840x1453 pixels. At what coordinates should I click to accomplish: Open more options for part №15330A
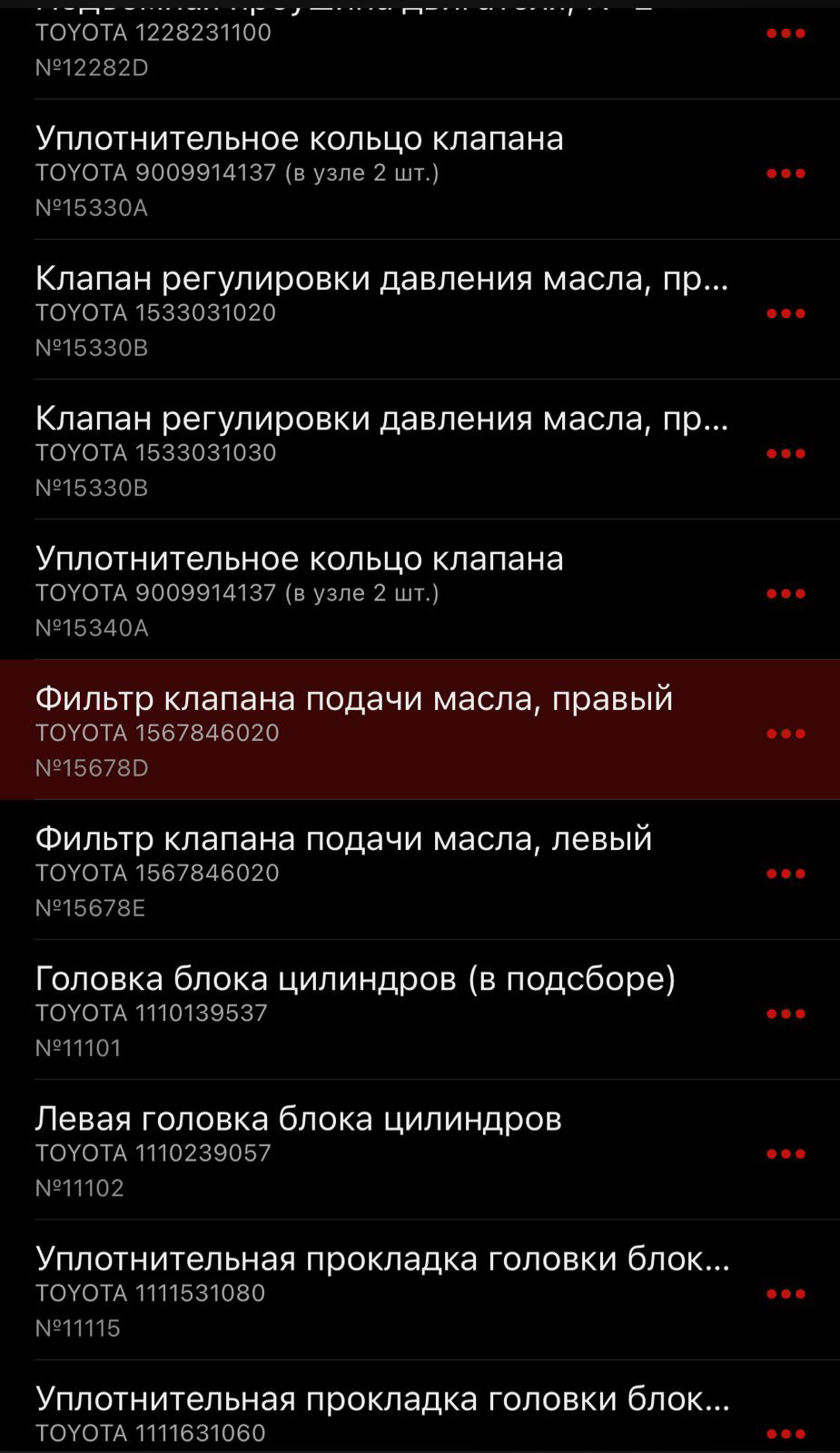(786, 173)
